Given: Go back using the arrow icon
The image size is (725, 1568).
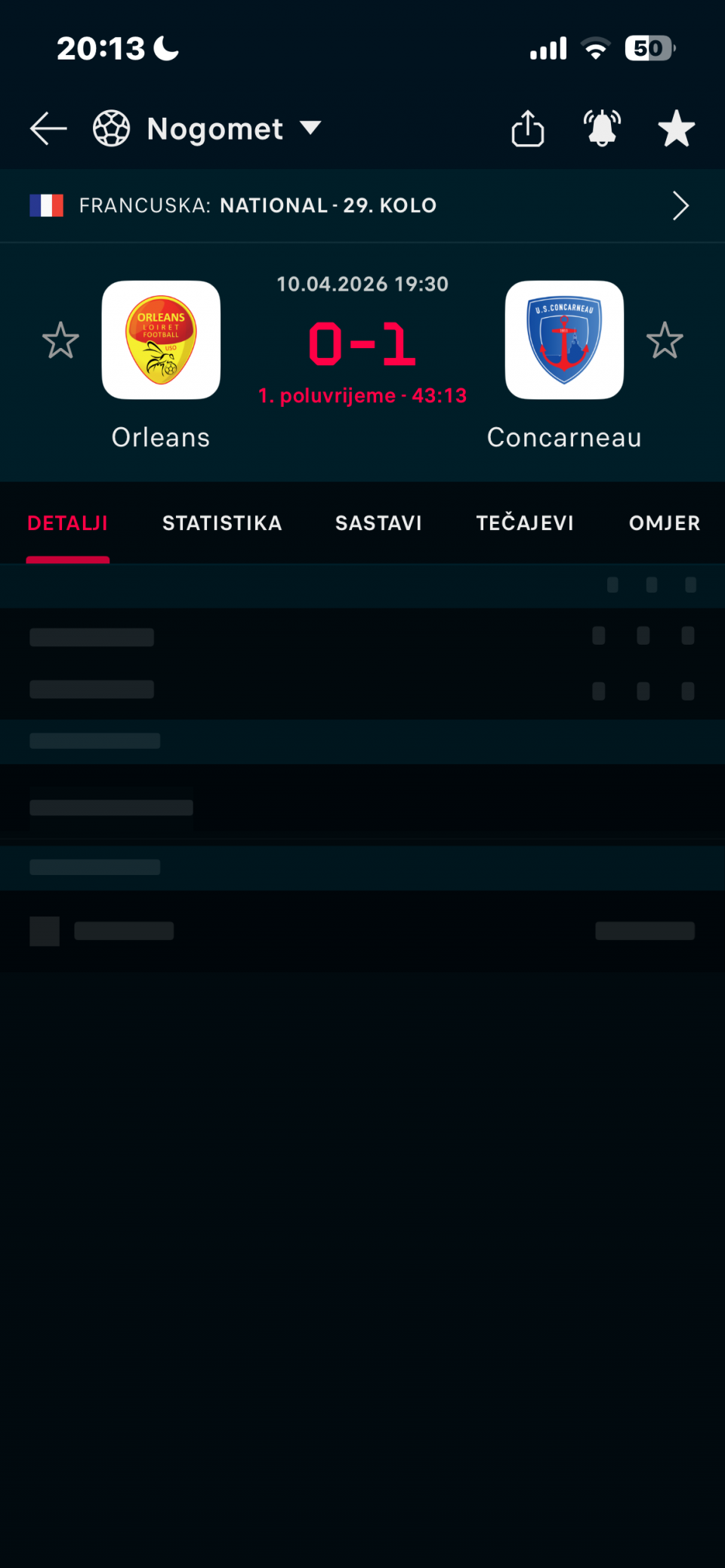Looking at the screenshot, I should point(48,129).
